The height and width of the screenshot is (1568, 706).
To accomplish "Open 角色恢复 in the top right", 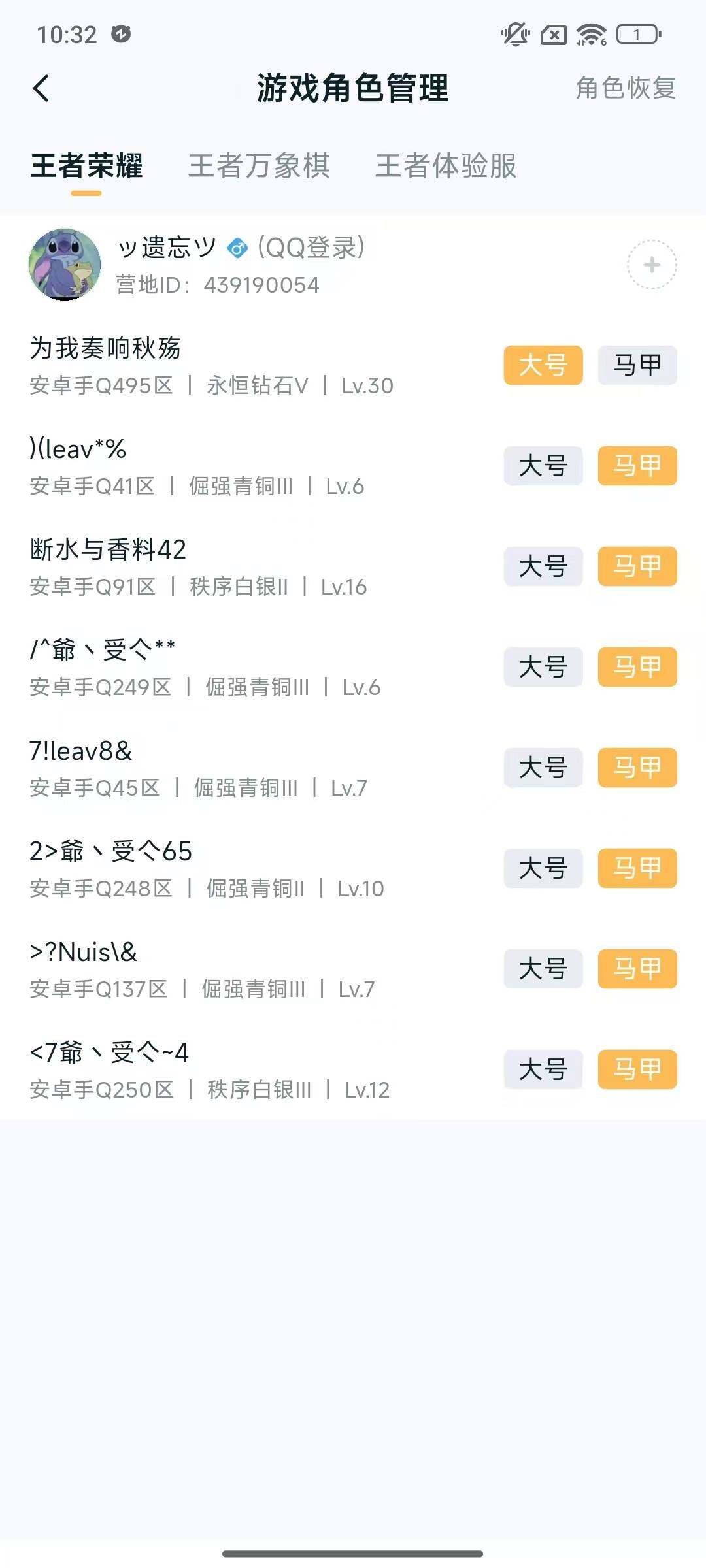I will (x=625, y=89).
